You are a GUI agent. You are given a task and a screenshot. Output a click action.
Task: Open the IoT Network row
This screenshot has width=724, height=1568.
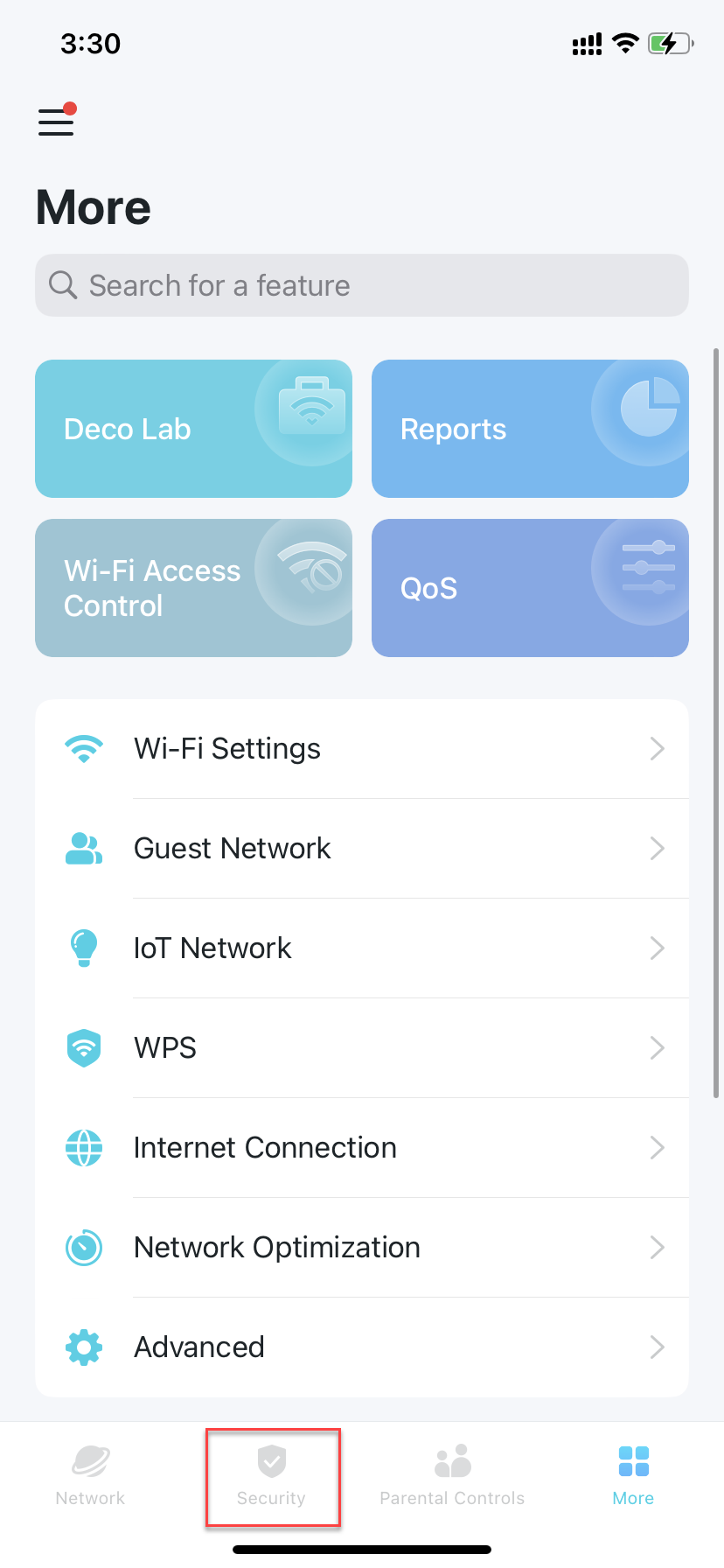[x=362, y=948]
